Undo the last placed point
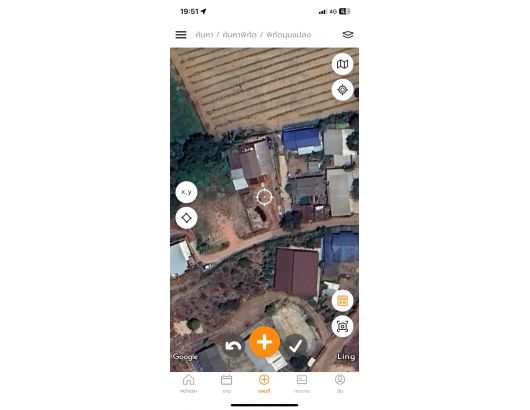 (x=233, y=346)
